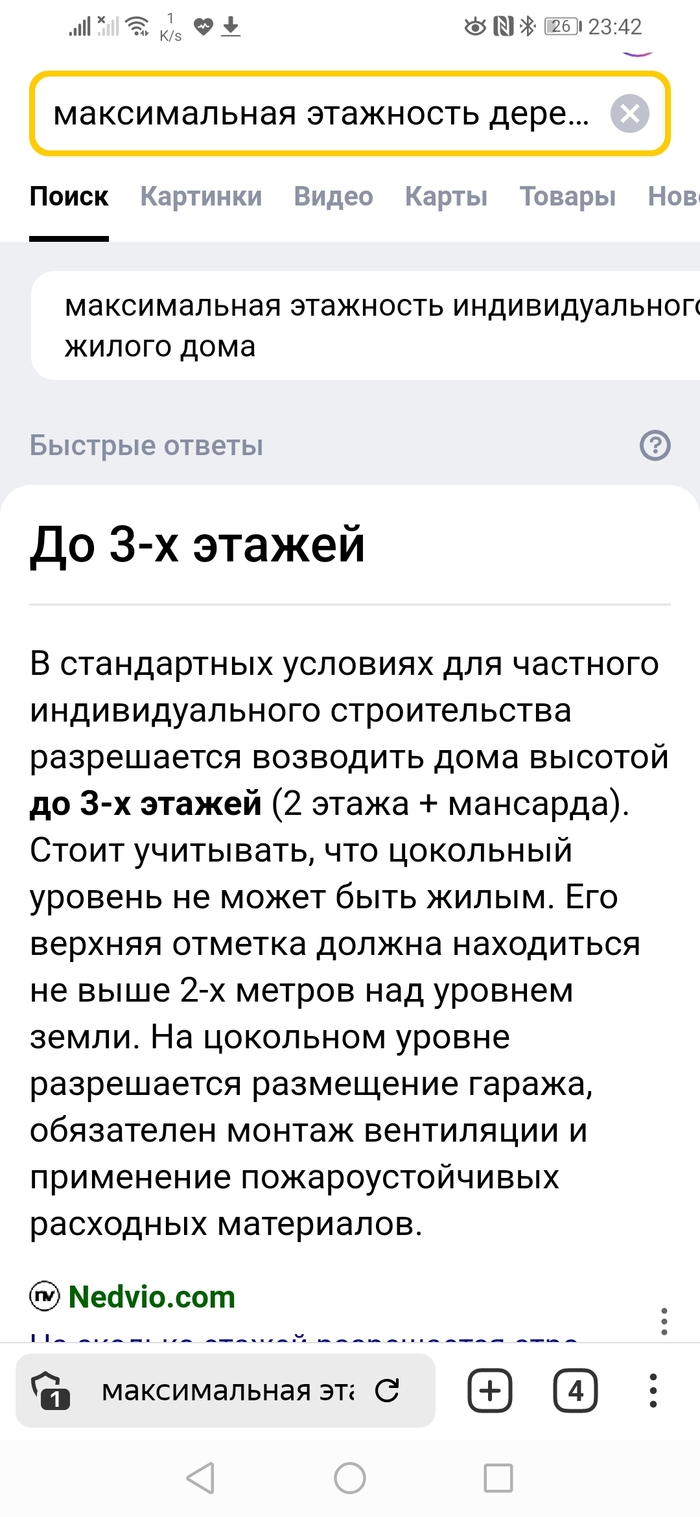
Task: Open options menu for Nedvio.com result
Action: (x=664, y=1320)
